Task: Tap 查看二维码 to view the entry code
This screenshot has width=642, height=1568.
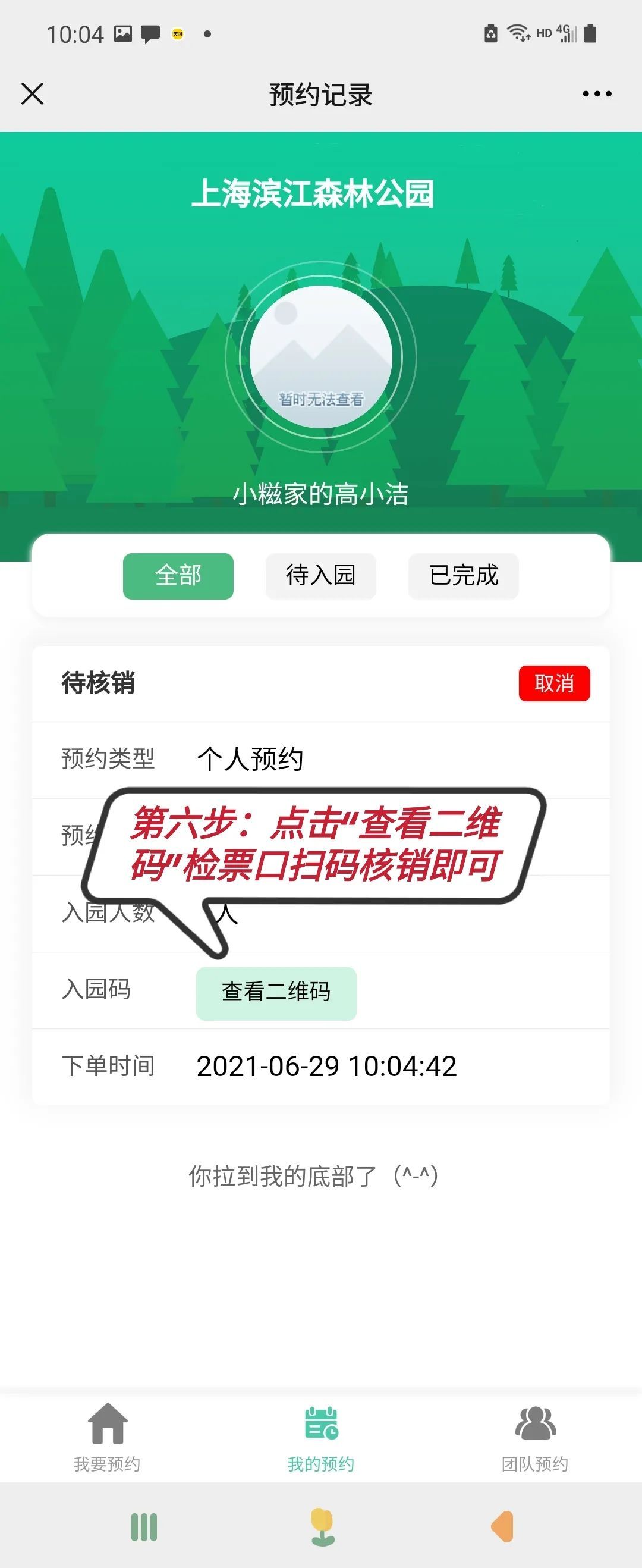Action: (x=276, y=993)
